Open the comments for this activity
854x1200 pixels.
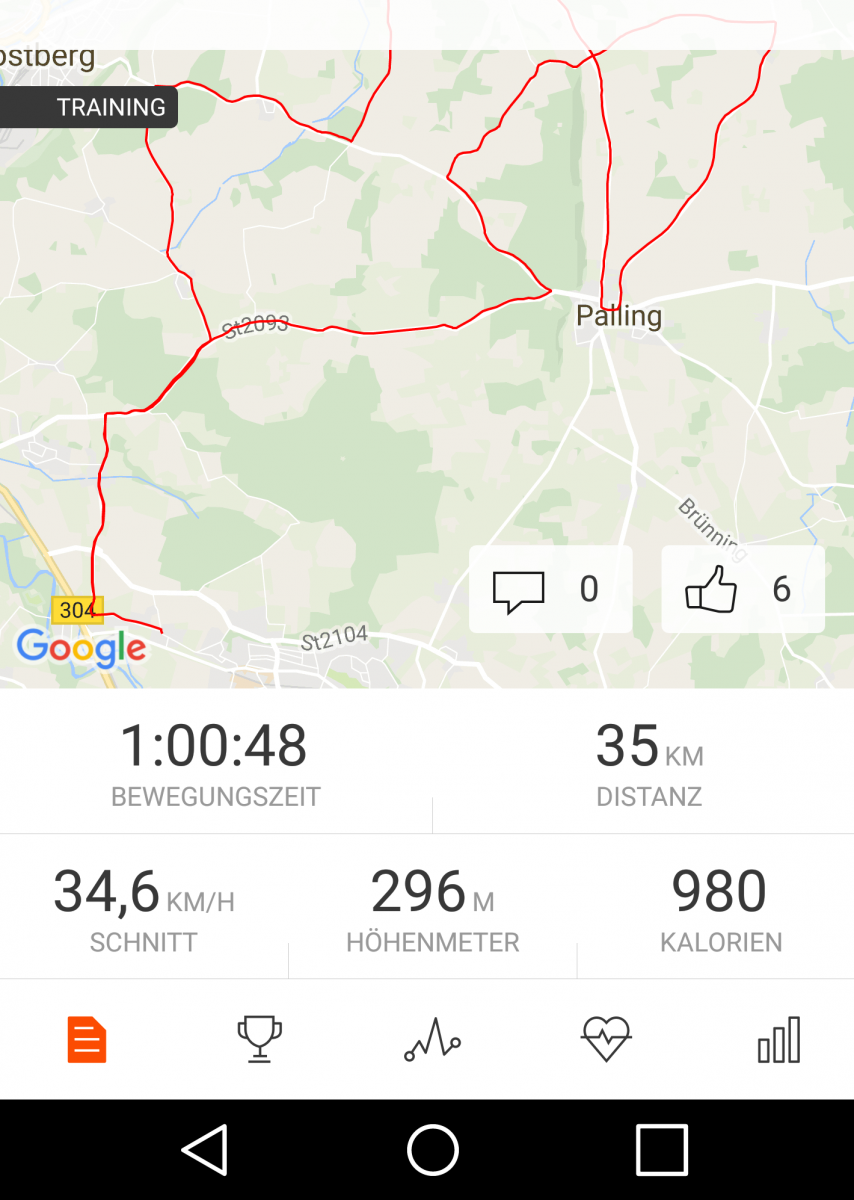pos(549,590)
